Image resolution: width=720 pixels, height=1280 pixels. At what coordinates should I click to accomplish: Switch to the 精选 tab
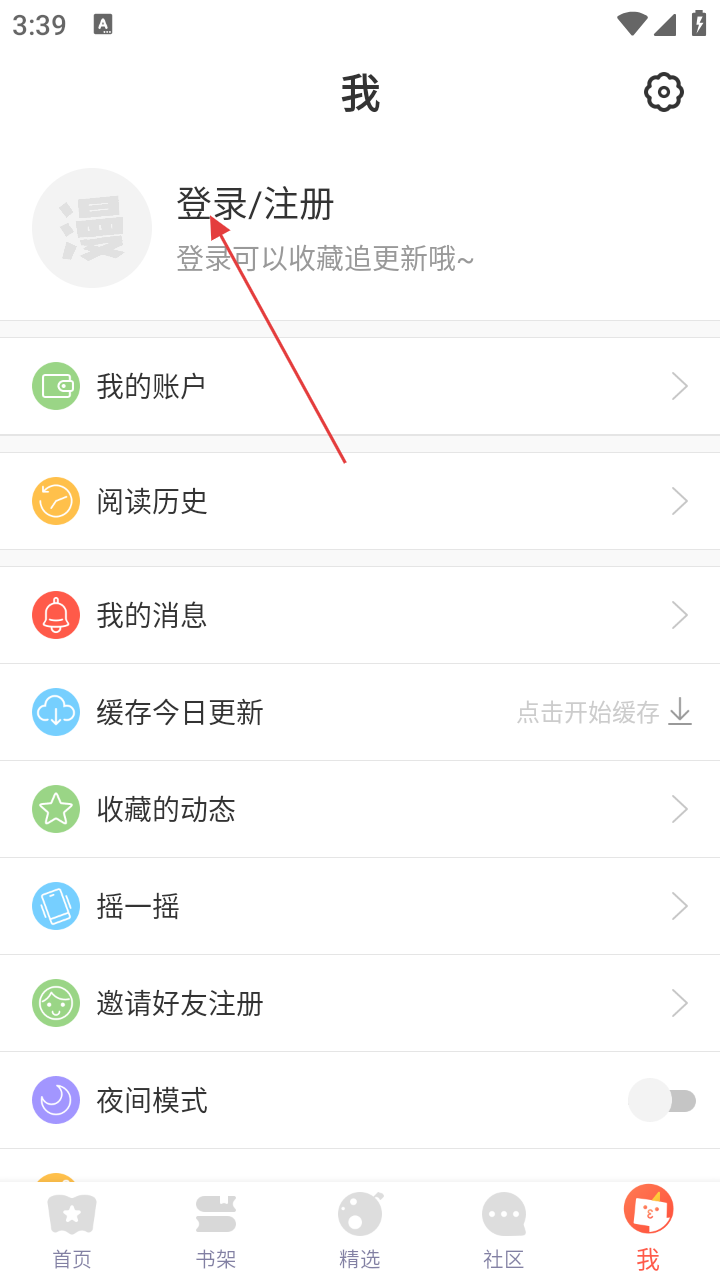(x=360, y=1230)
